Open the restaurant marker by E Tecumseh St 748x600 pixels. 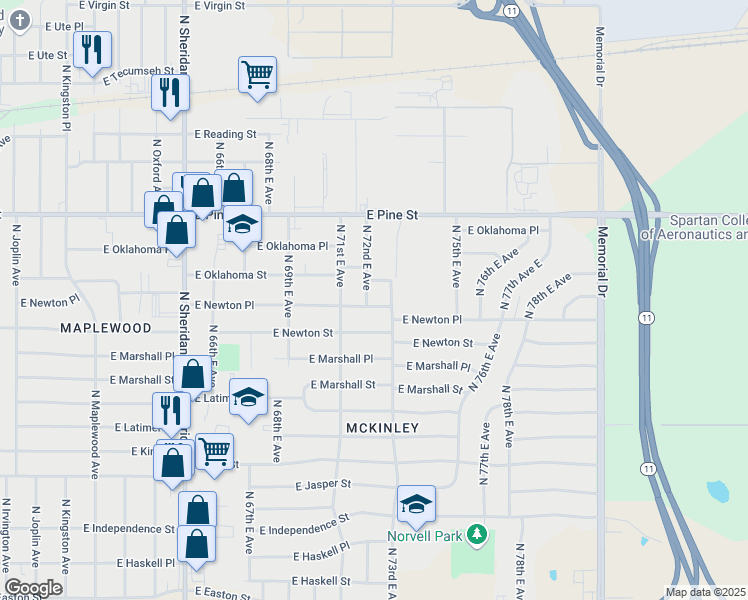click(171, 91)
